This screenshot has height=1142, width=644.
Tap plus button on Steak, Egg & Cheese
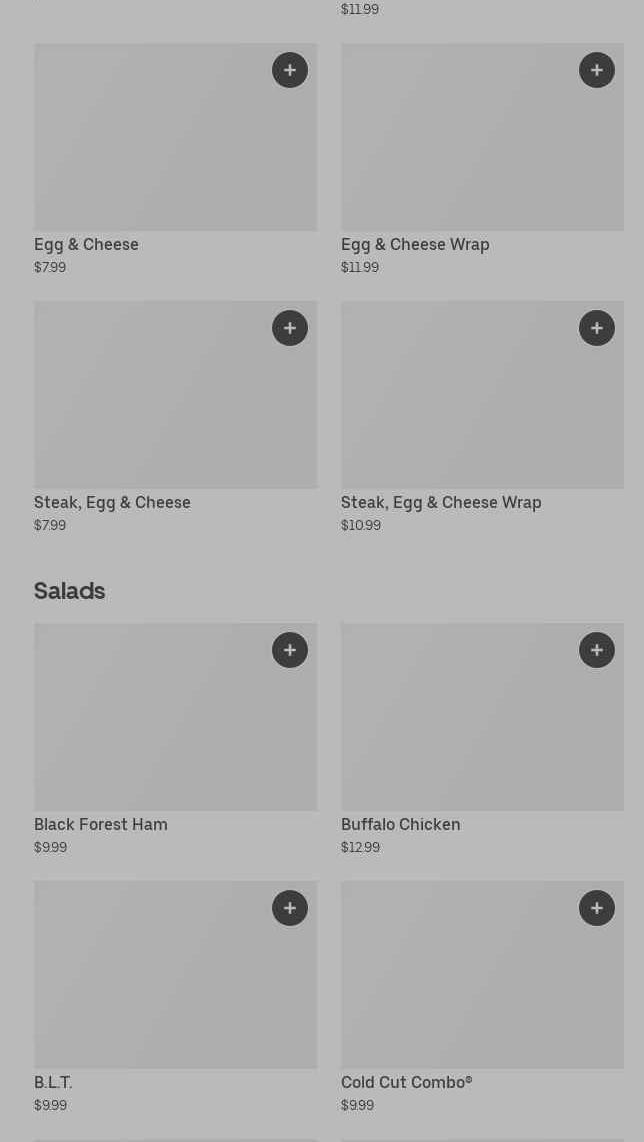pyautogui.click(x=290, y=328)
